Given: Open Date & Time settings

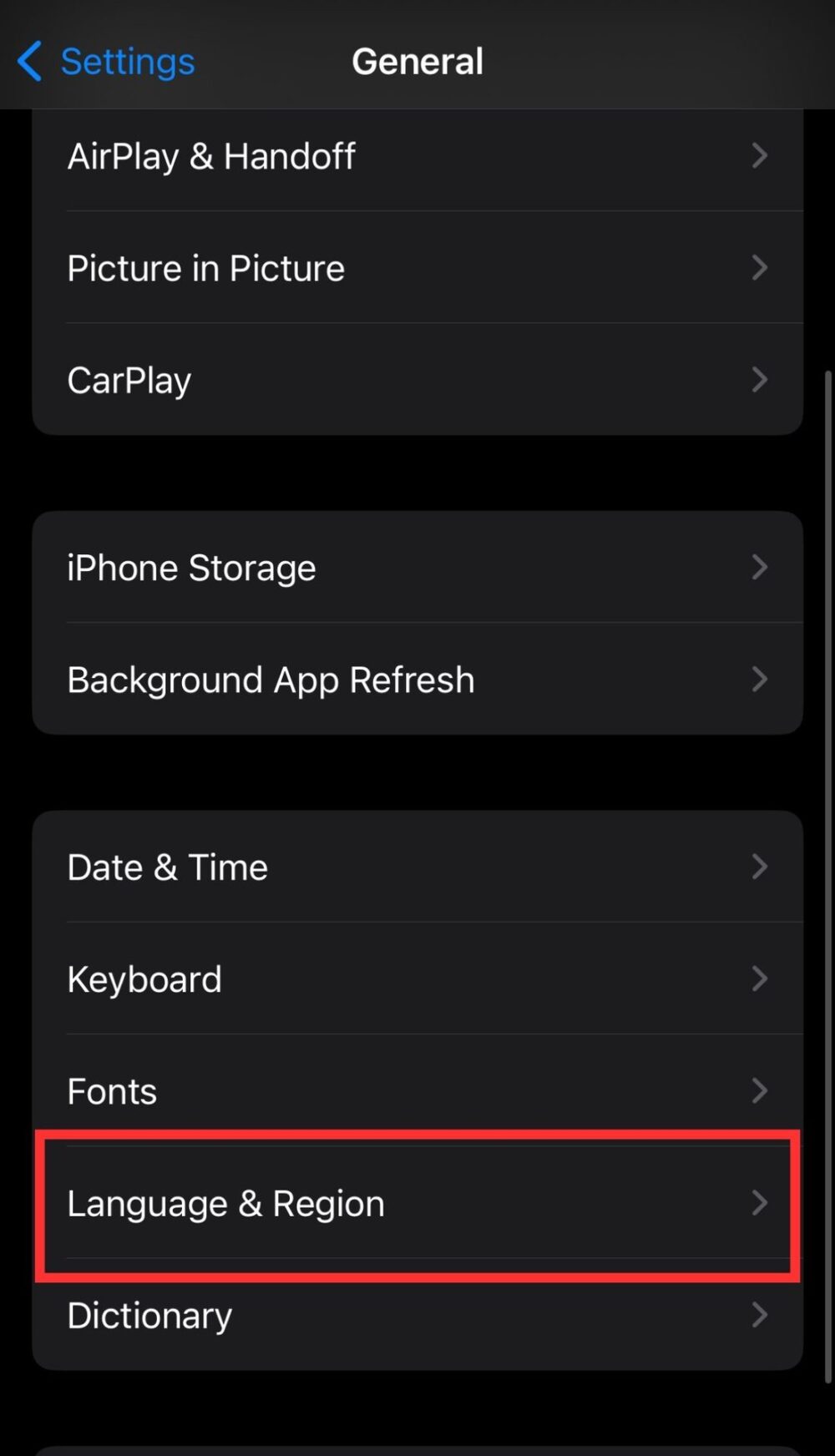Looking at the screenshot, I should (417, 867).
